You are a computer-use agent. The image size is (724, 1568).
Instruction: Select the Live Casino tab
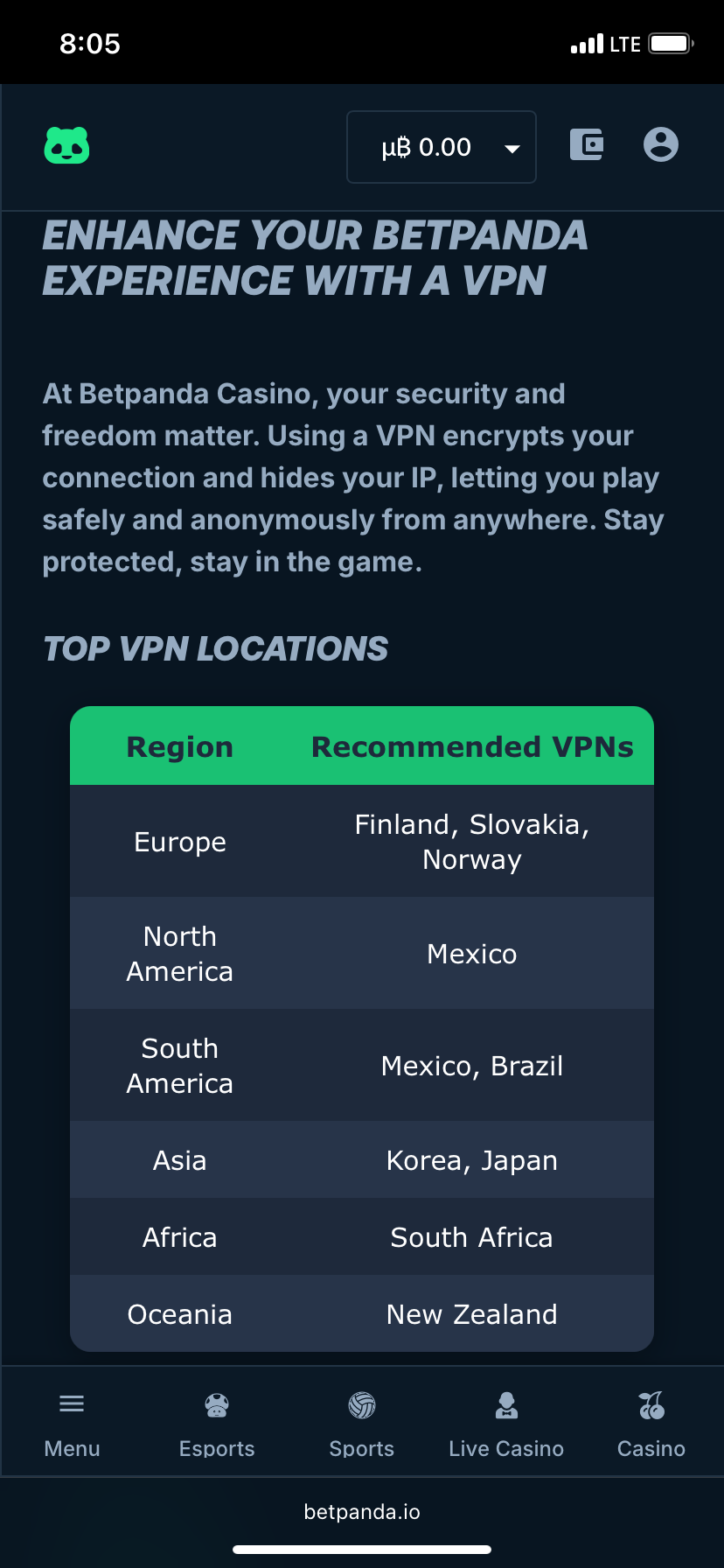pos(506,1421)
